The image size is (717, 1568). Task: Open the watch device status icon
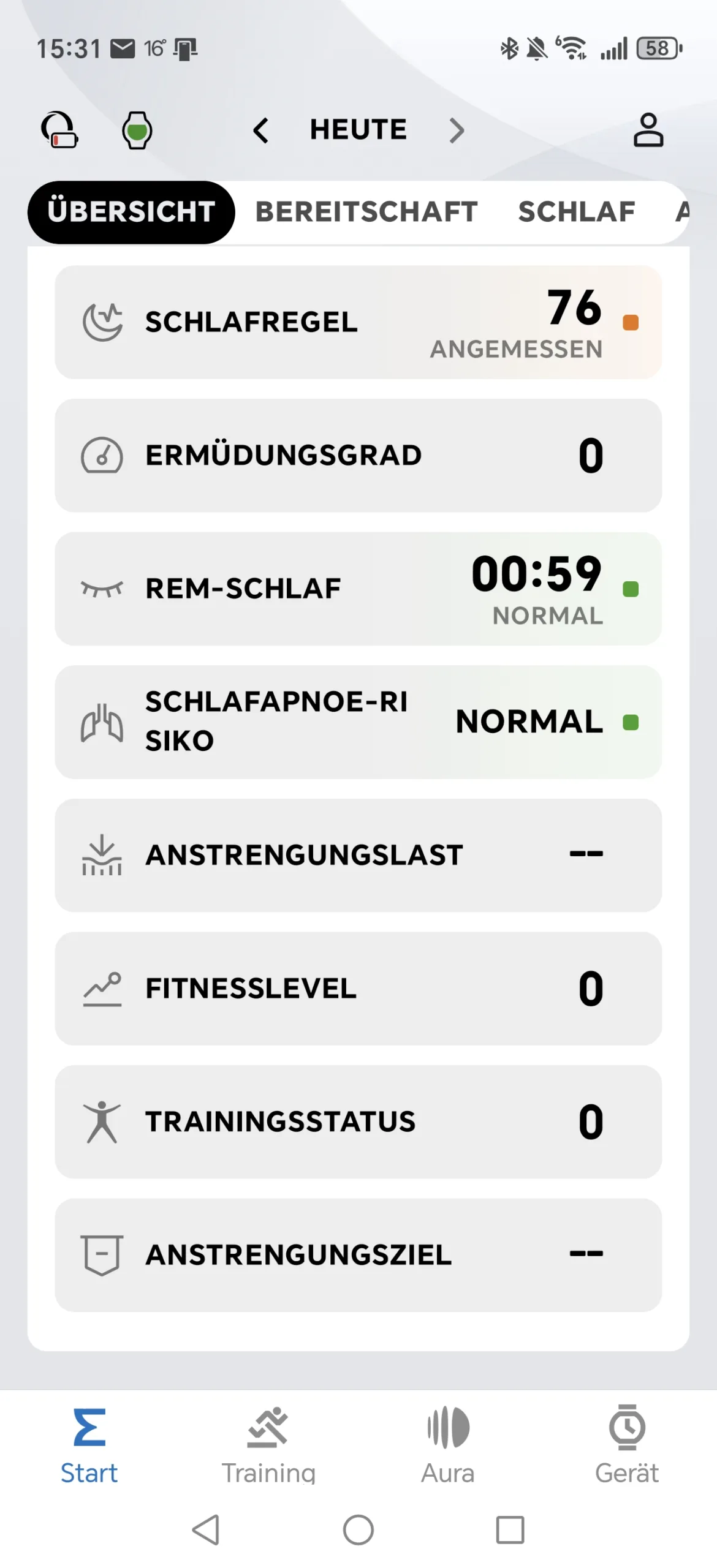(x=137, y=130)
